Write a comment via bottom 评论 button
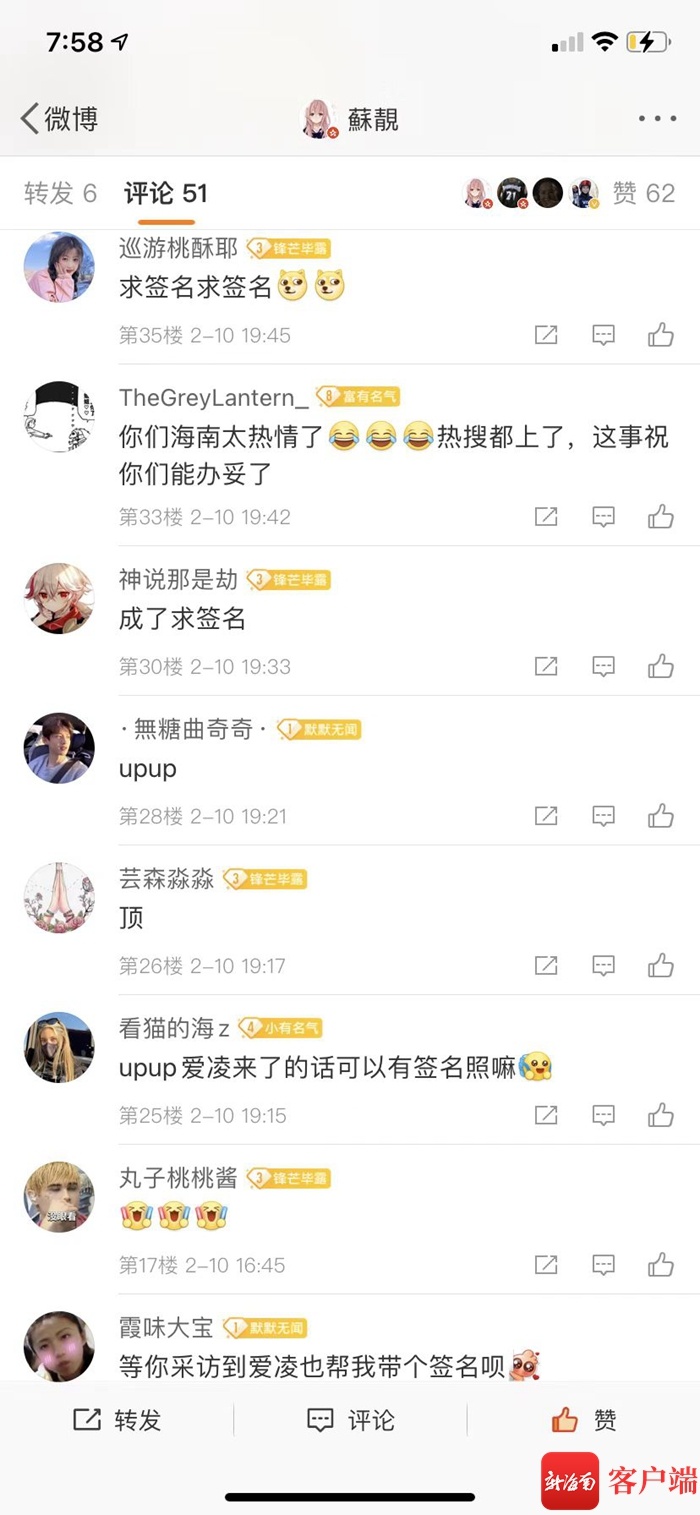 tap(350, 1420)
